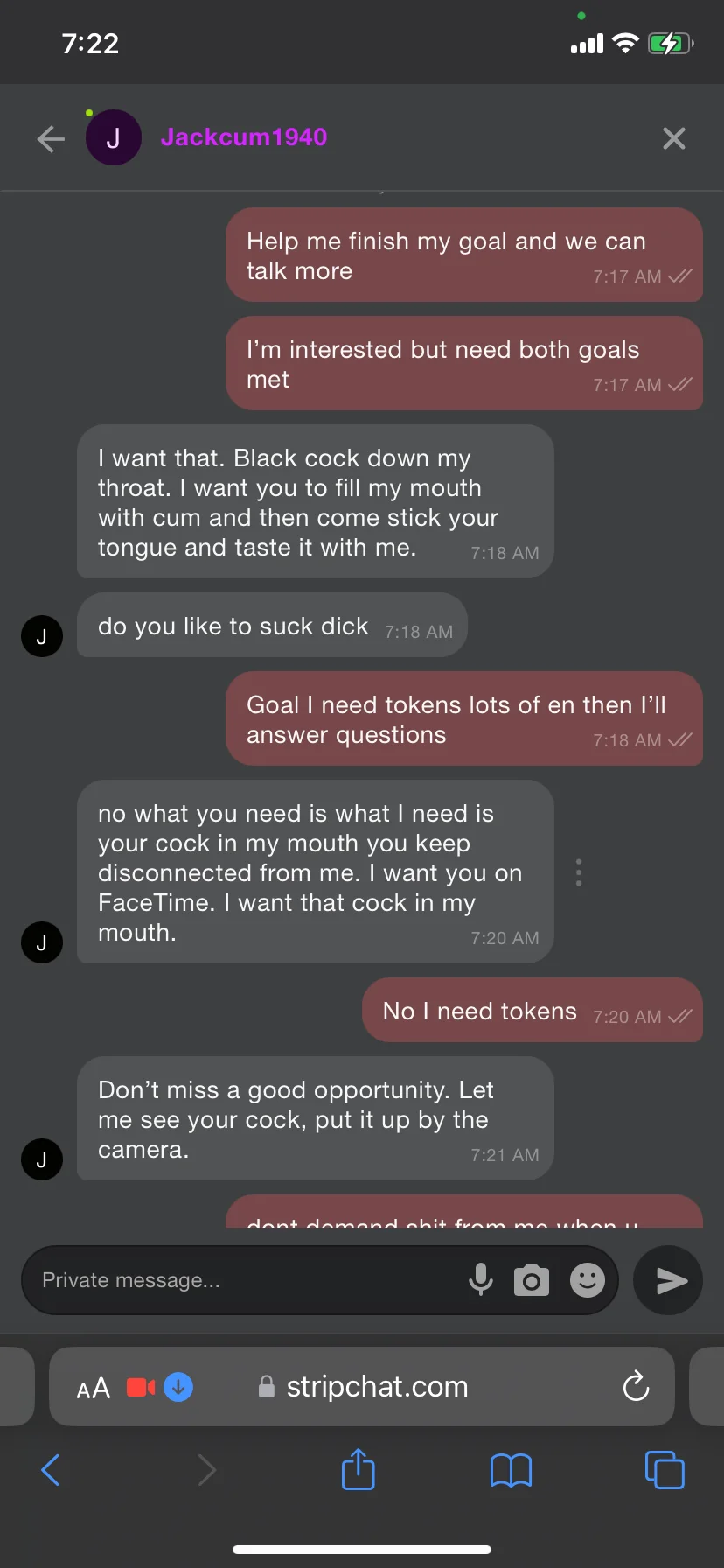Reload the stripchat.com page

coord(636,1387)
